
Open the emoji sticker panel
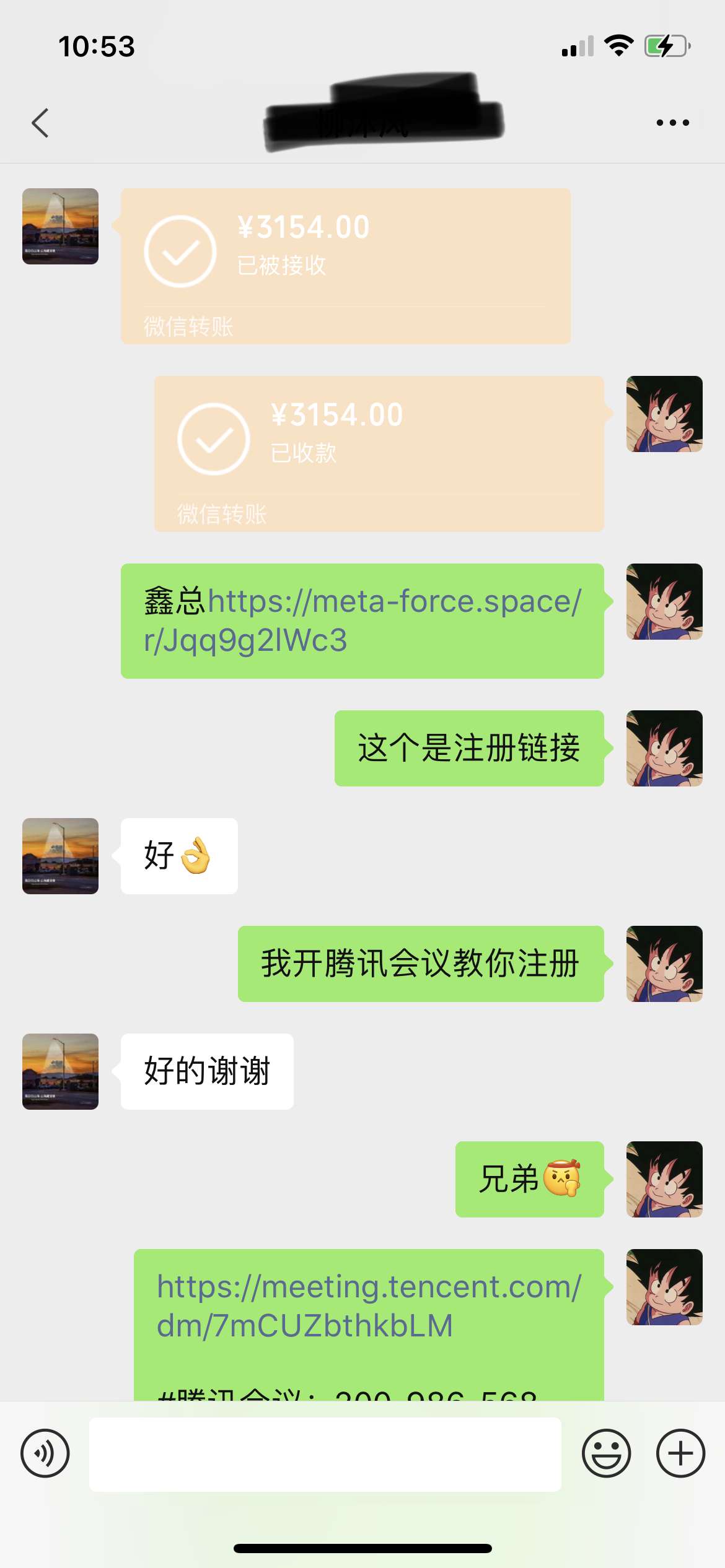point(606,1453)
